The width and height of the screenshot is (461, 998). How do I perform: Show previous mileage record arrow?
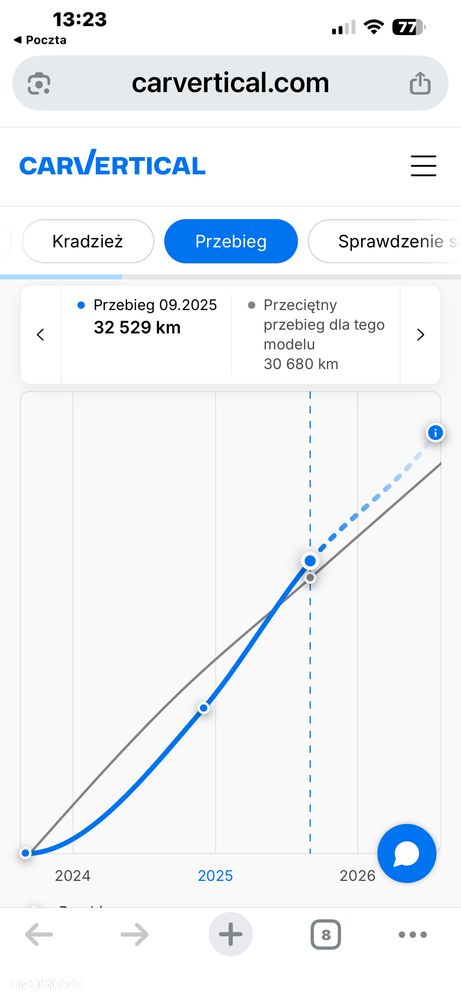41,335
